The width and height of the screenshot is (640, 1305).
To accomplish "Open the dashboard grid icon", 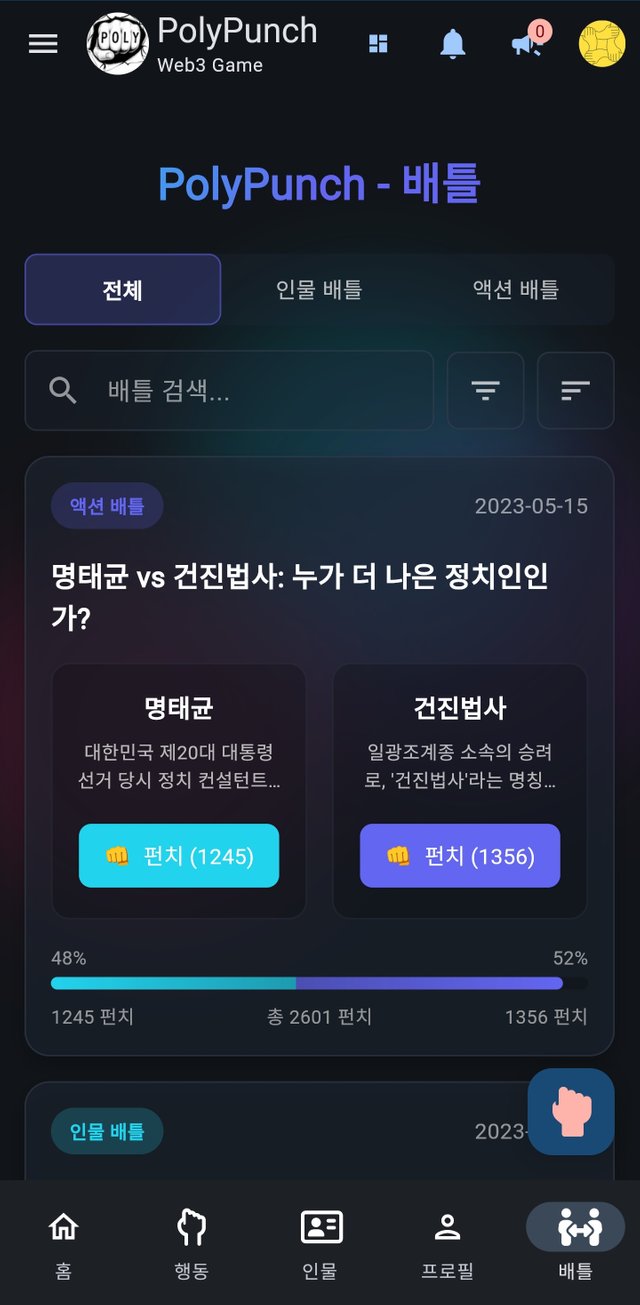I will [x=378, y=44].
